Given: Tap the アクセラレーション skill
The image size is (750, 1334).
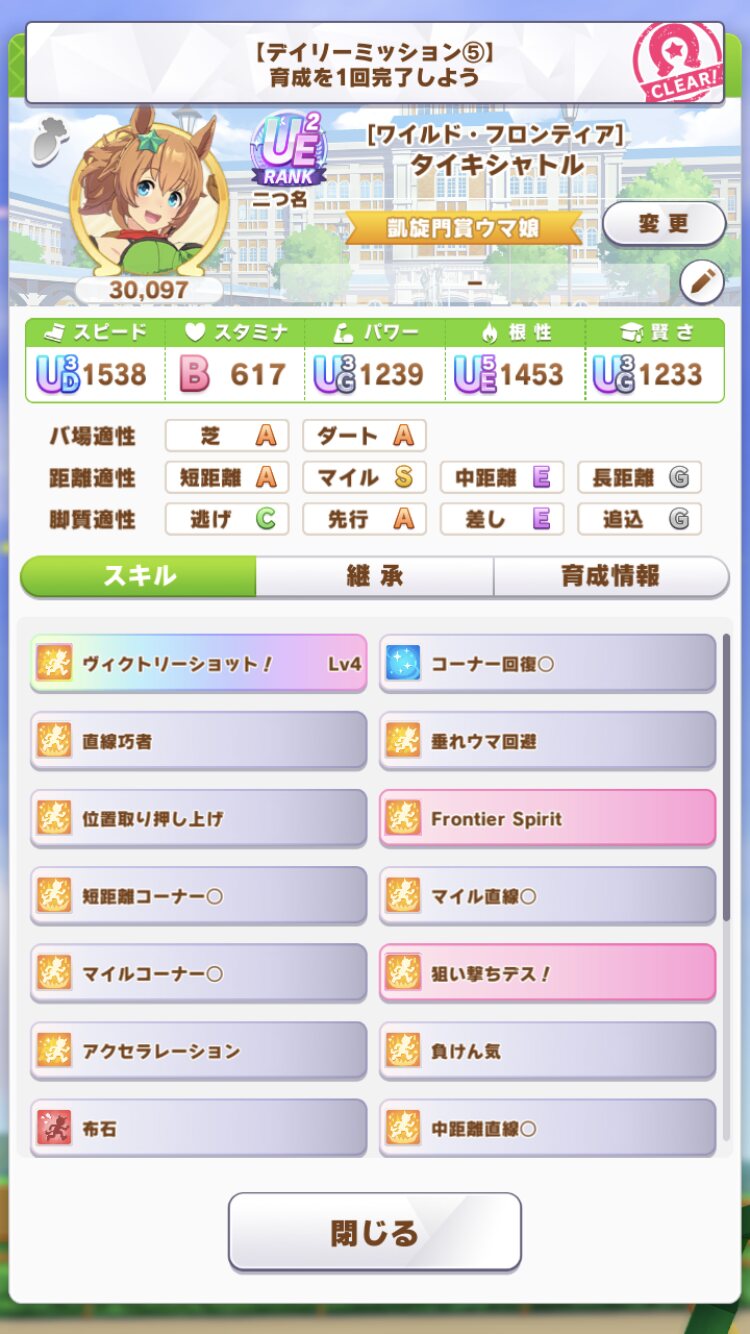Looking at the screenshot, I should (198, 1051).
